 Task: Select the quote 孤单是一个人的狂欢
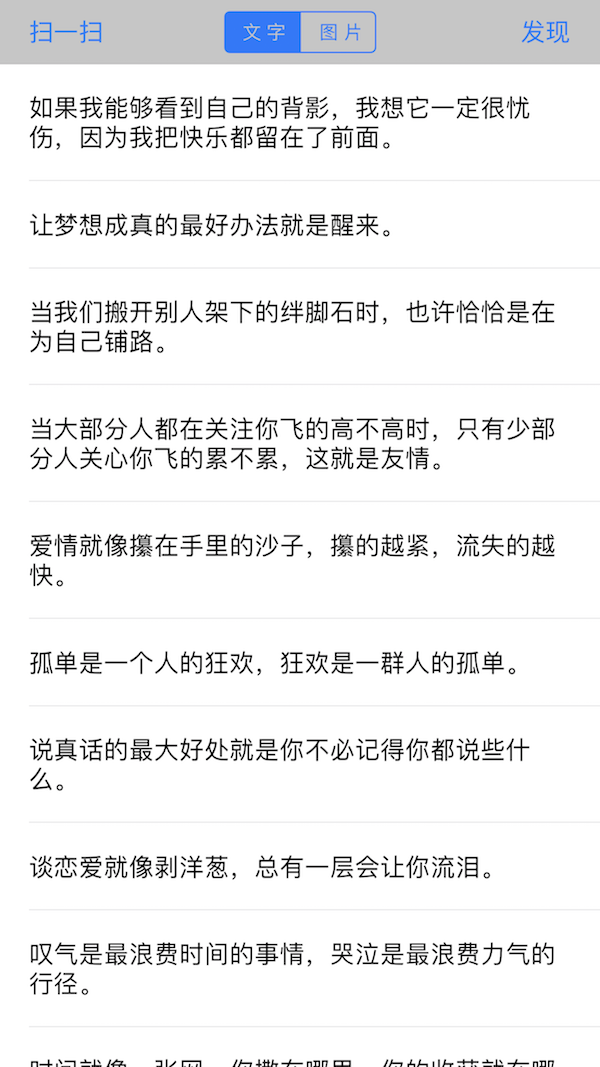(290, 663)
